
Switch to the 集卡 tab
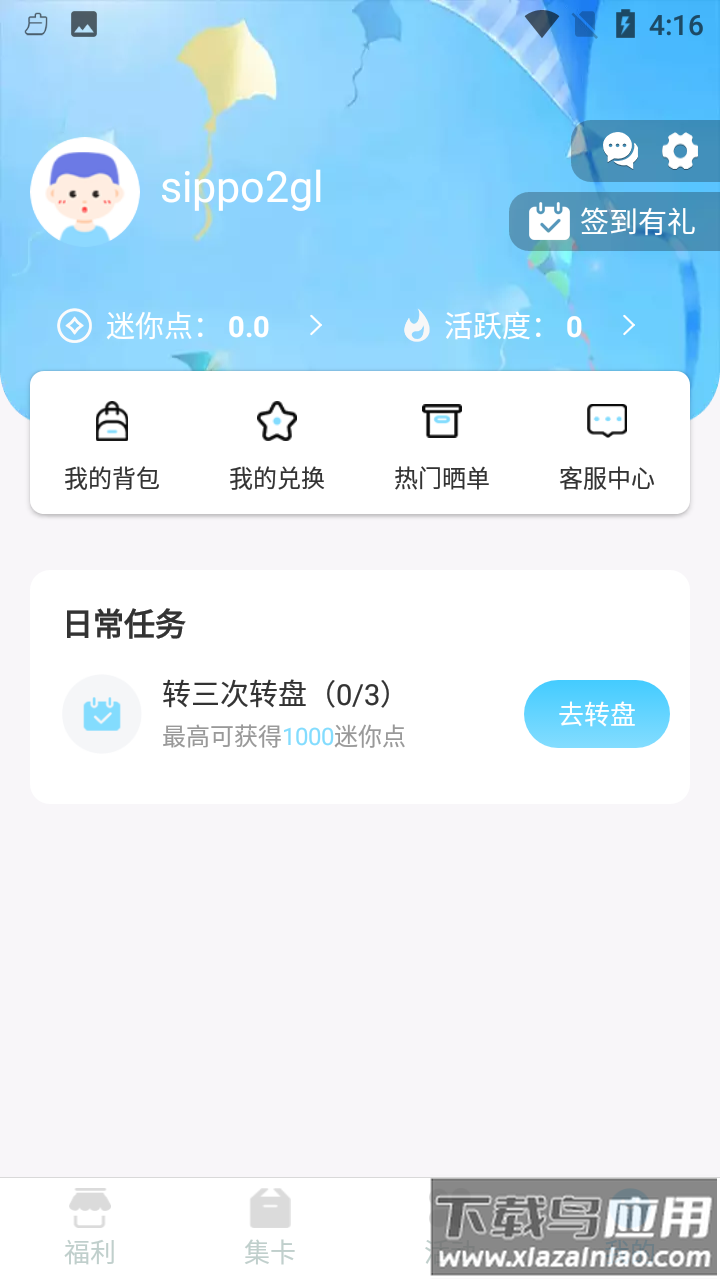270,1225
